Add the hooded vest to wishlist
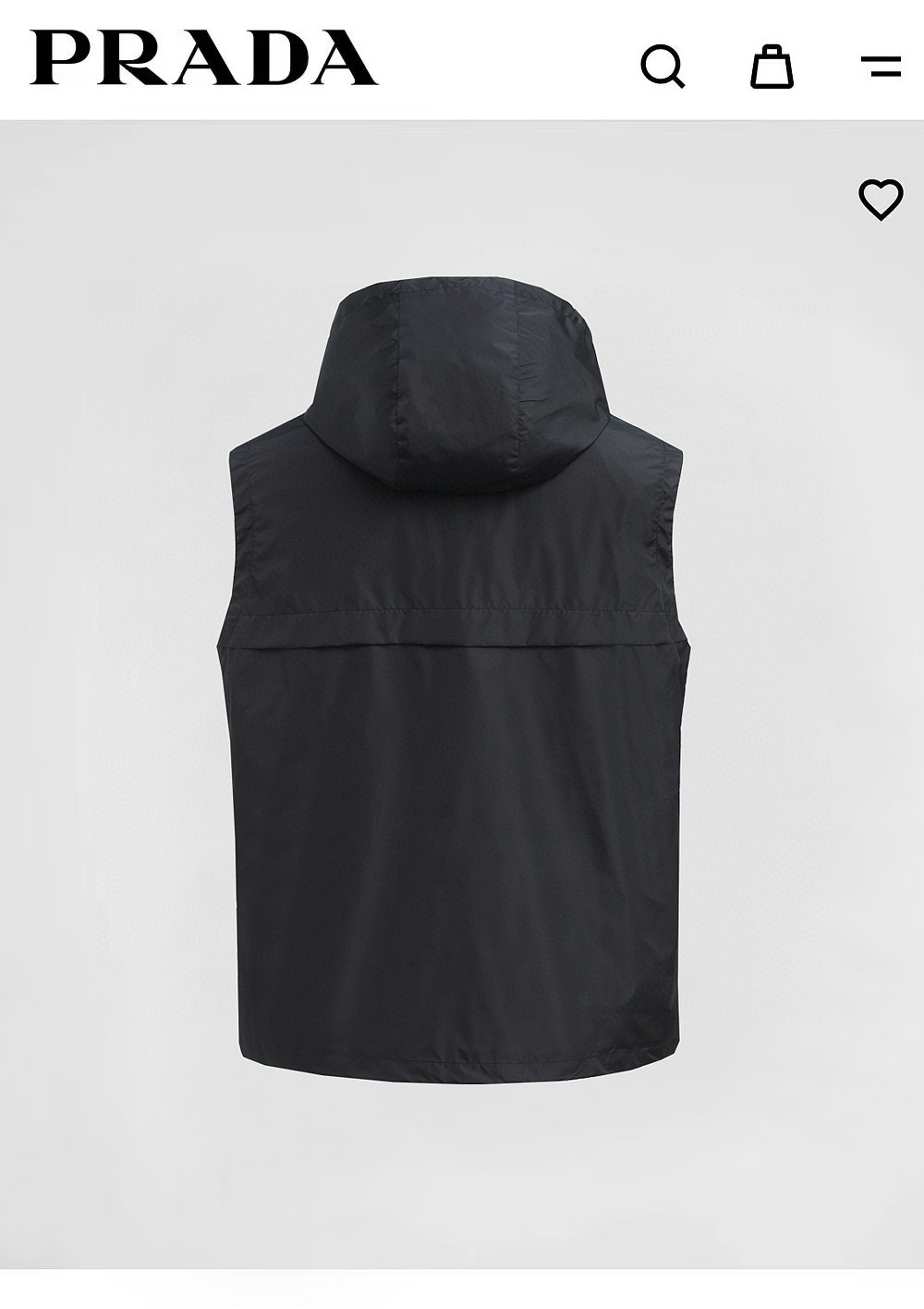Screen dimensions: 924x1309 [881, 199]
